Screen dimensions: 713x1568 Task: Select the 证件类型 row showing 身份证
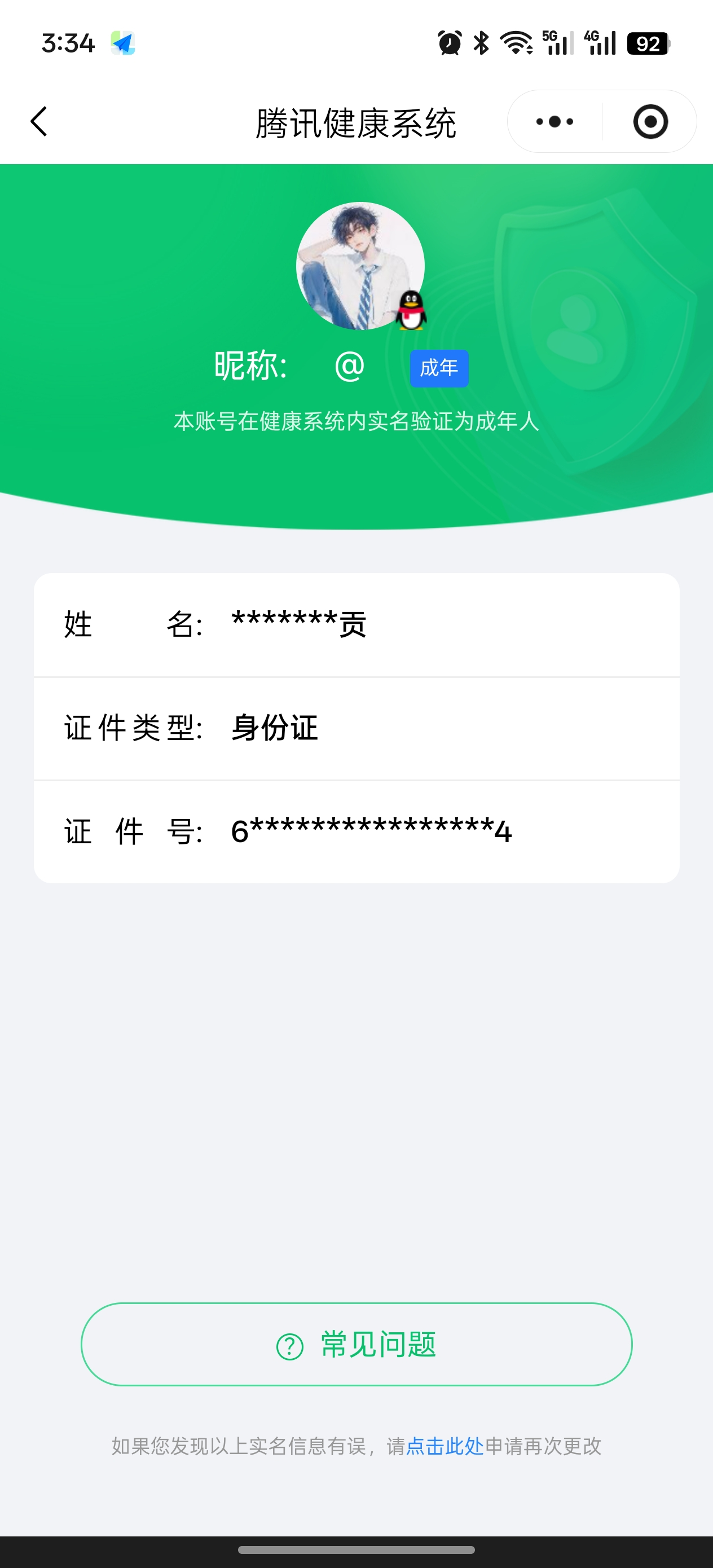(356, 728)
